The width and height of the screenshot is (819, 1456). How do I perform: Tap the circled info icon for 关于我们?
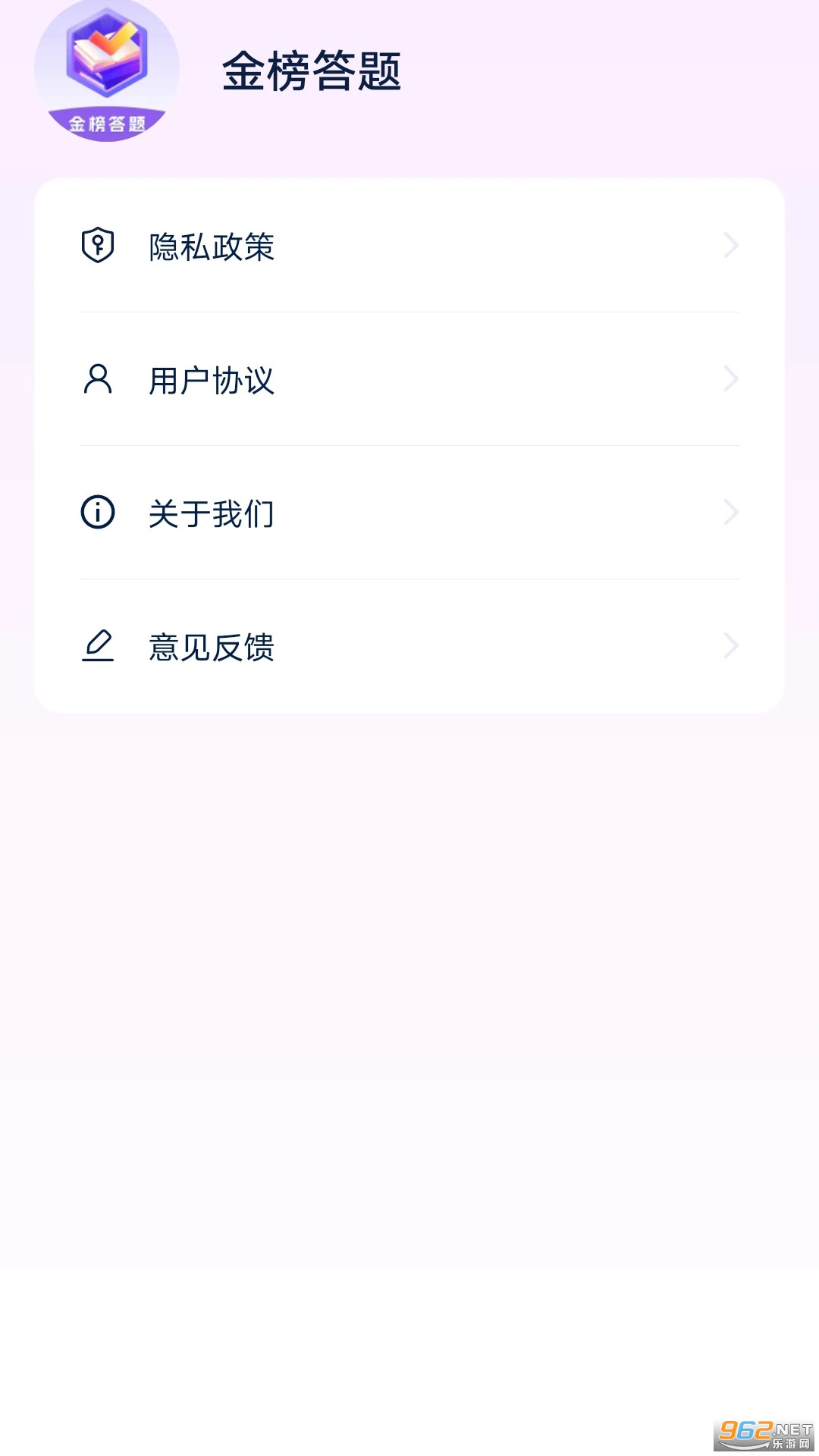tap(97, 513)
